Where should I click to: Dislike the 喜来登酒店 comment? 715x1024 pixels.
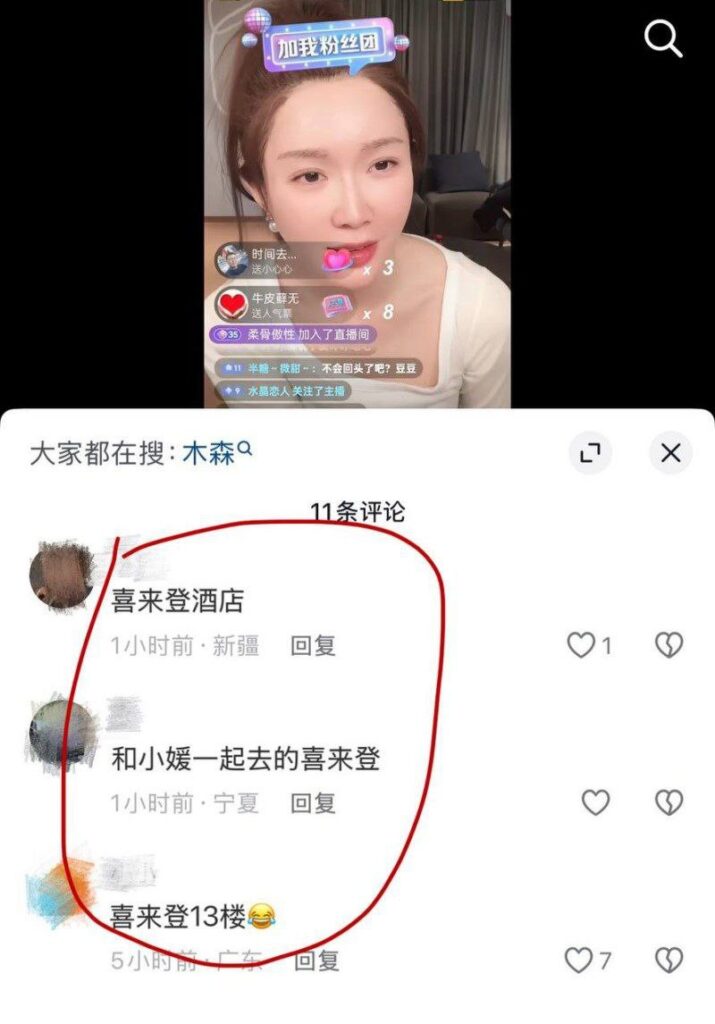[x=668, y=645]
